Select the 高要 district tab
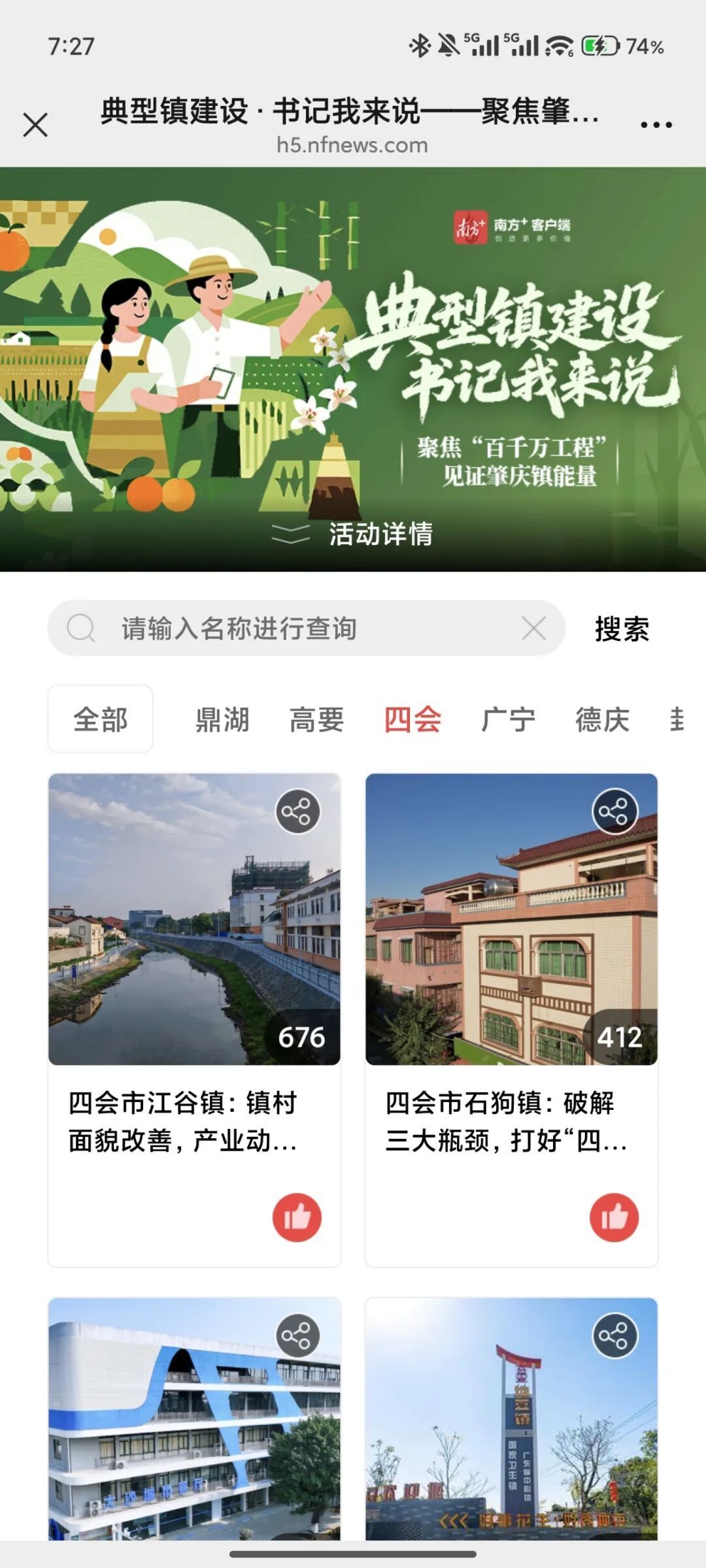 pyautogui.click(x=317, y=719)
